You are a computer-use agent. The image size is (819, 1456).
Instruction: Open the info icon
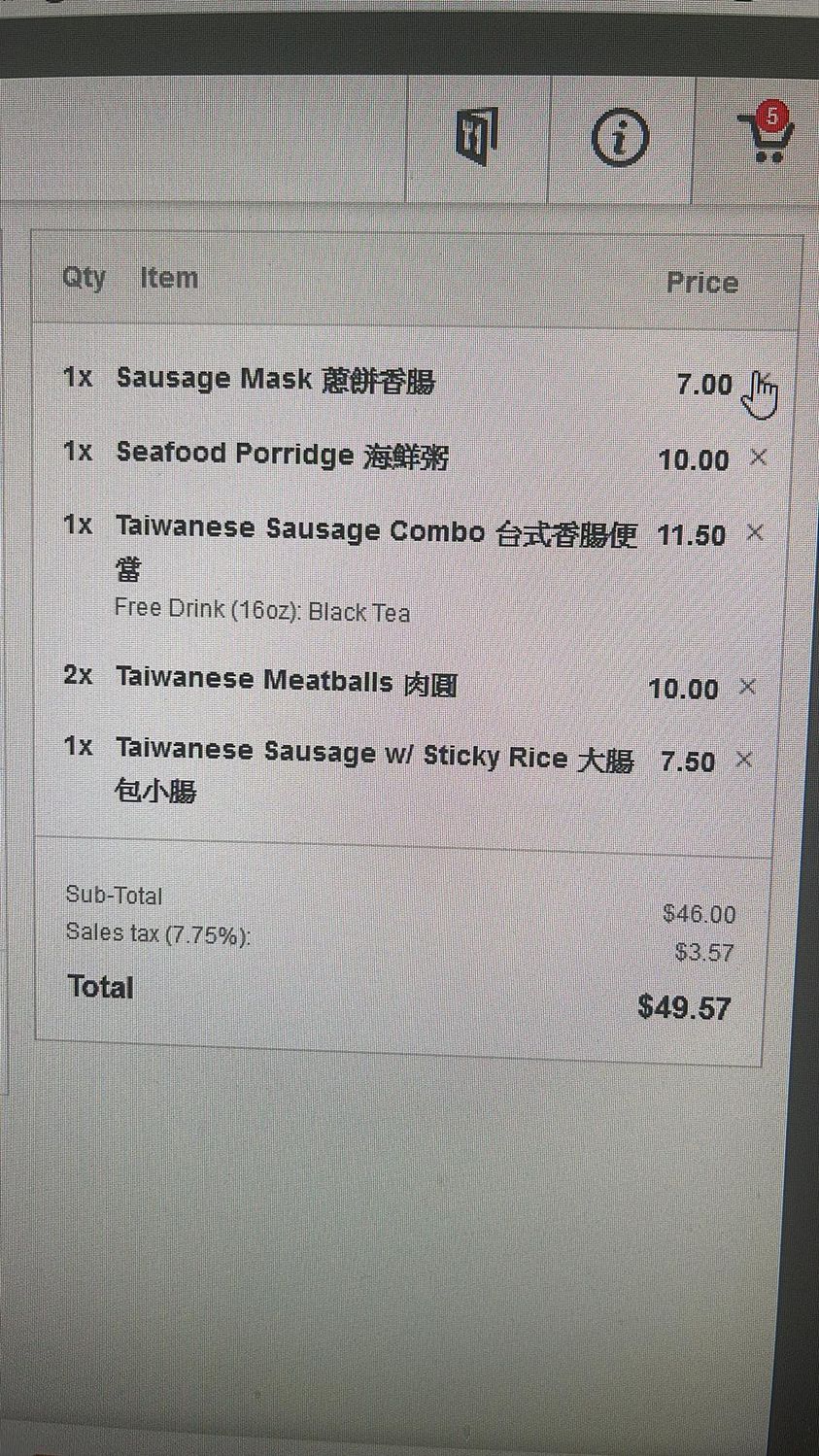[620, 137]
